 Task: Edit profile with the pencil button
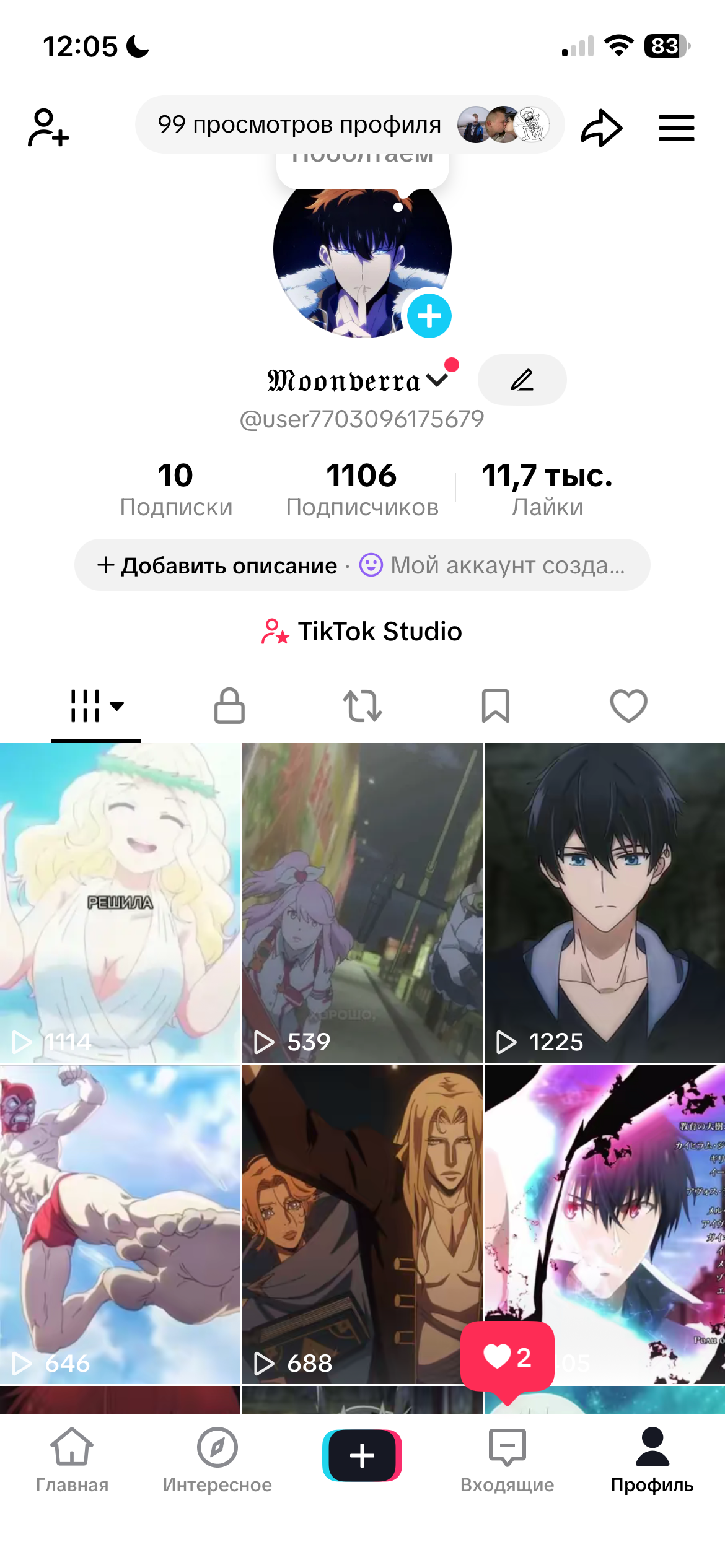coord(522,380)
